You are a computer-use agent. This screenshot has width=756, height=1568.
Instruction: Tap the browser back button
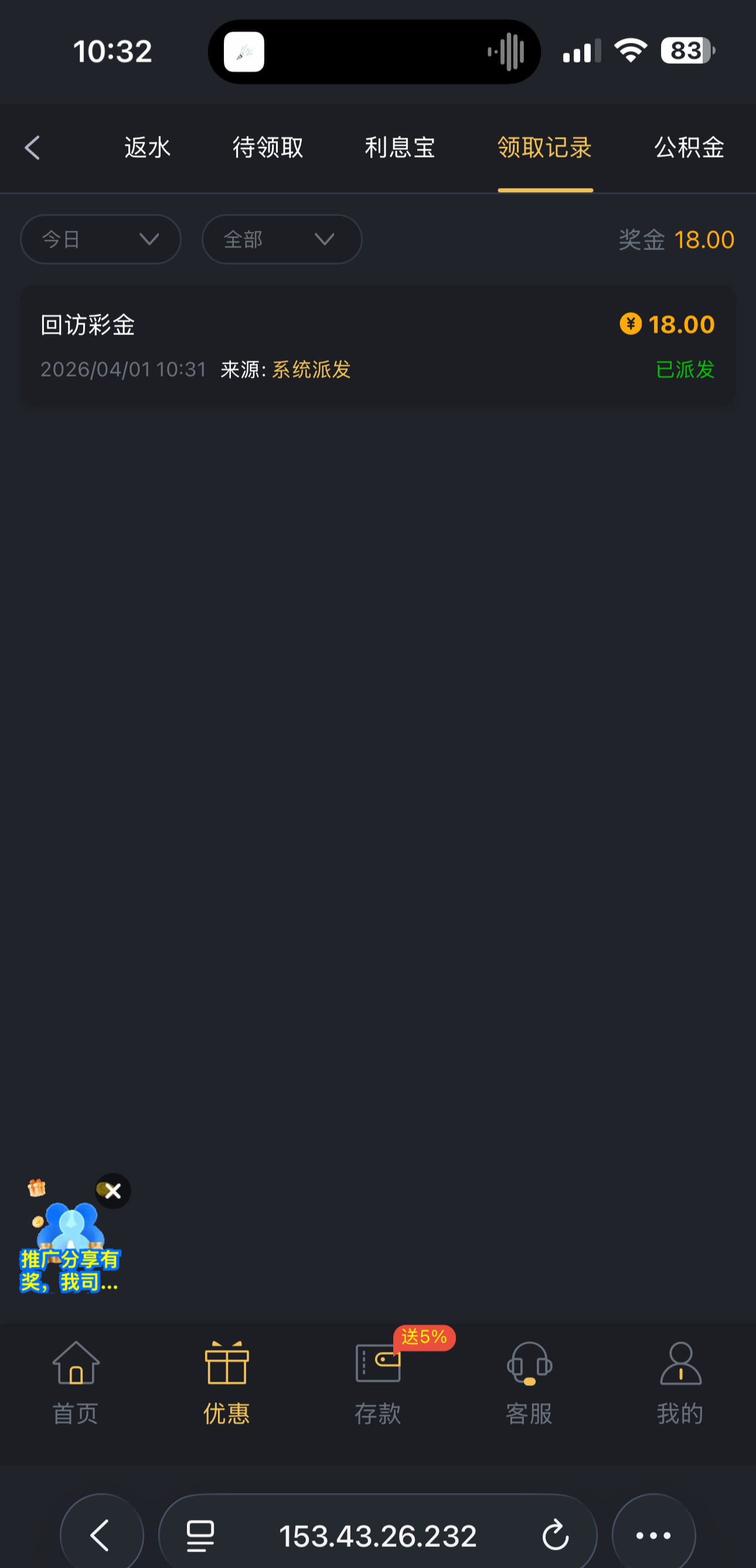101,1535
